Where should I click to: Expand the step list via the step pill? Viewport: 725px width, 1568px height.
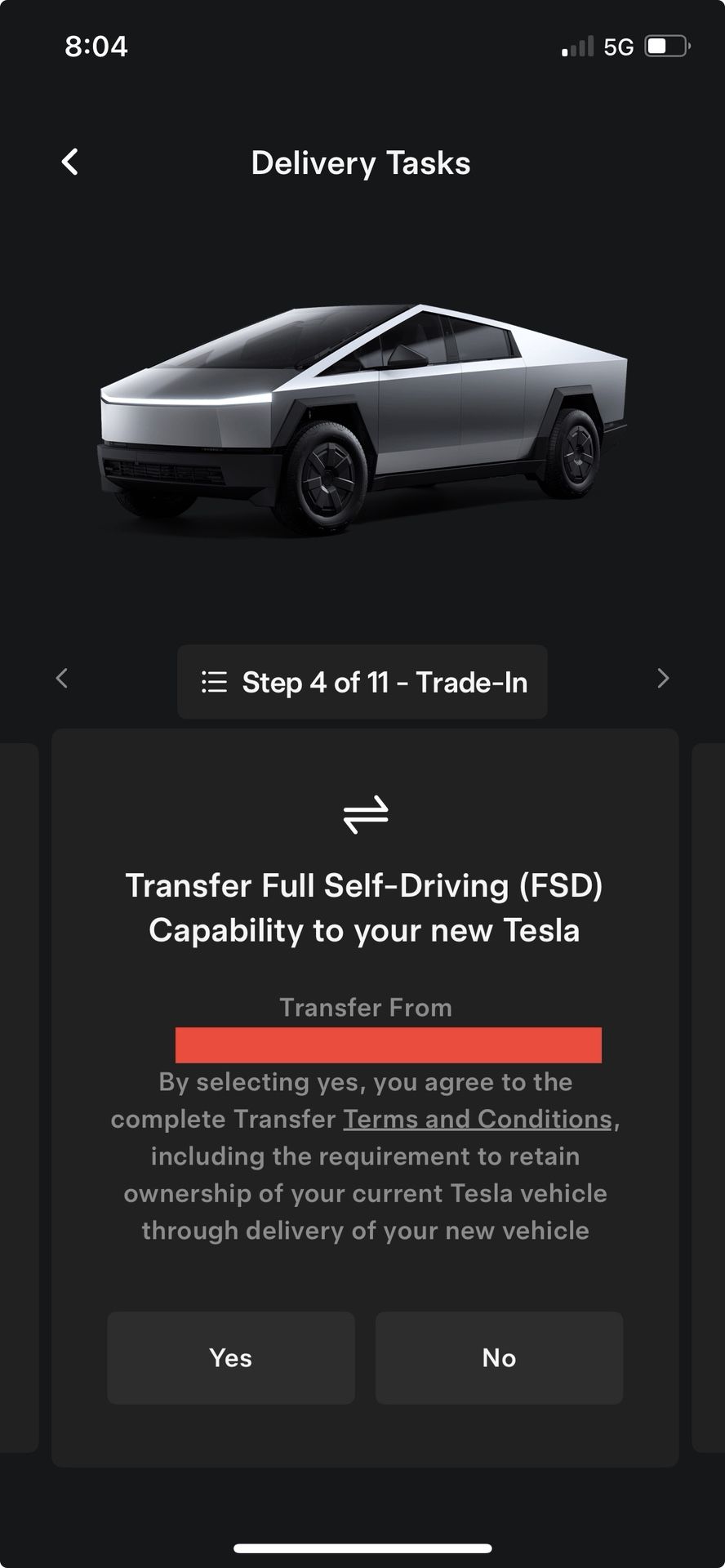pos(362,682)
